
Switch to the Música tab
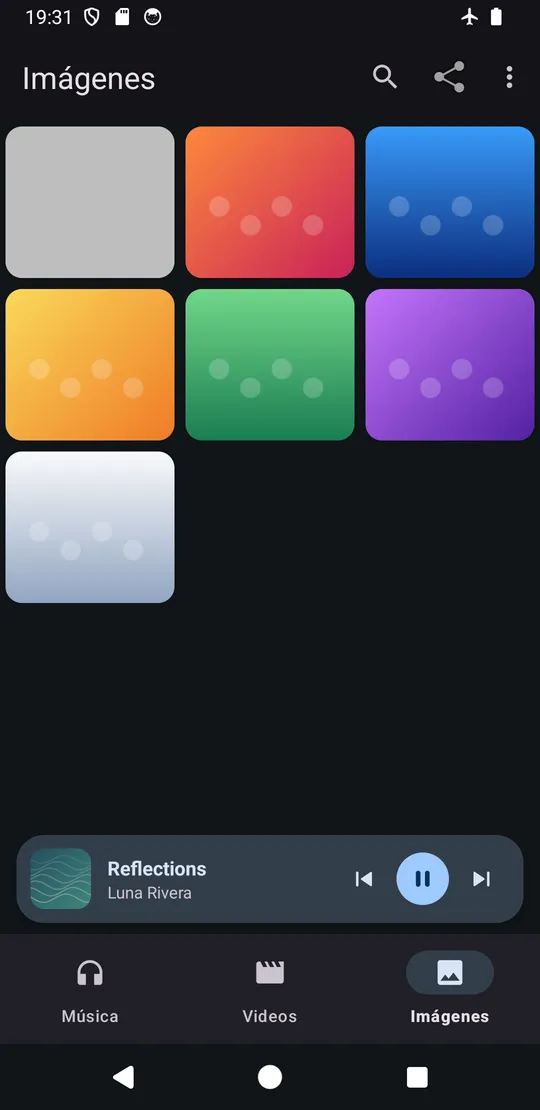pos(90,989)
